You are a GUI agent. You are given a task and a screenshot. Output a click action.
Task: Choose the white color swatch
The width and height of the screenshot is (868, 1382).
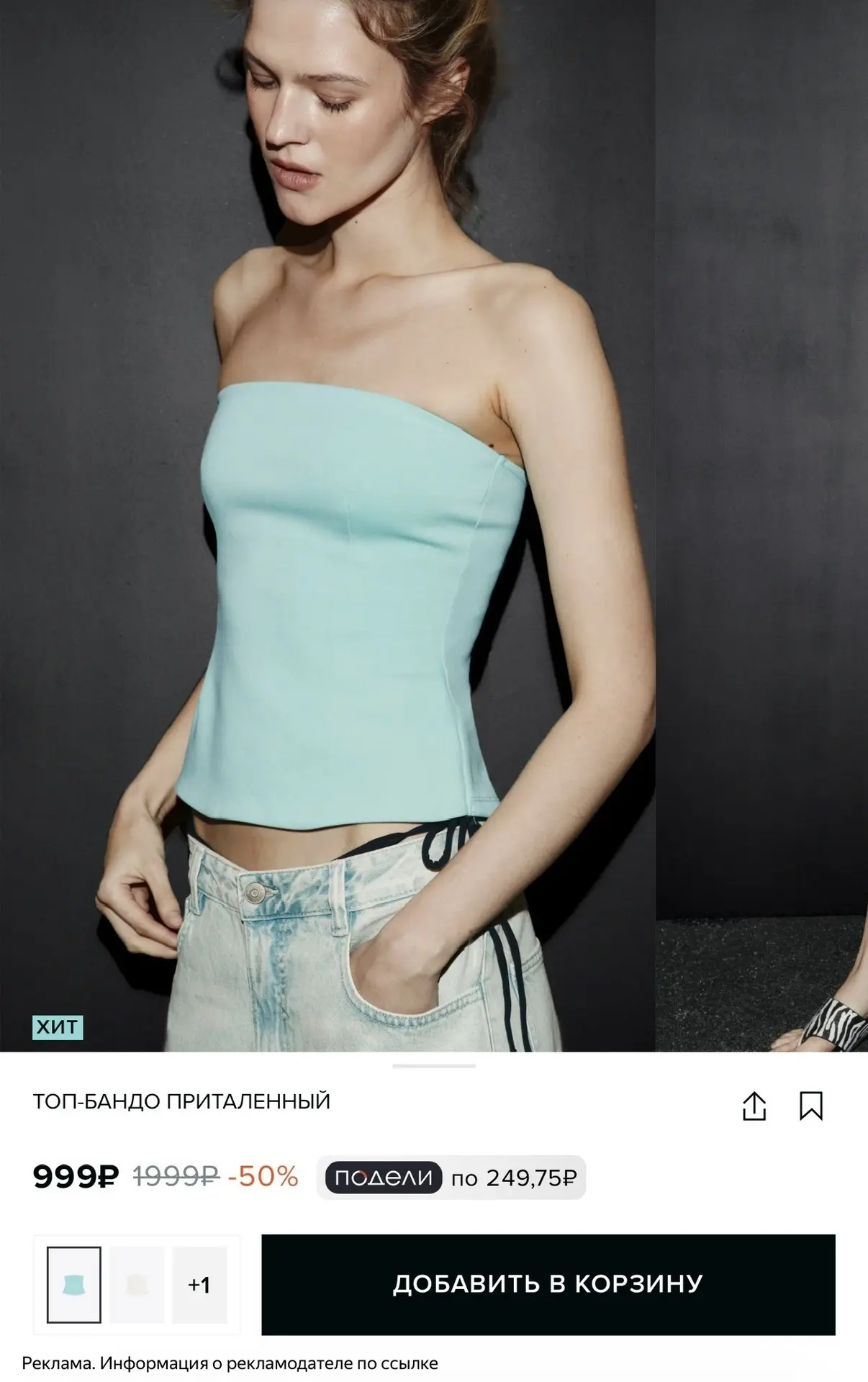click(x=137, y=1285)
